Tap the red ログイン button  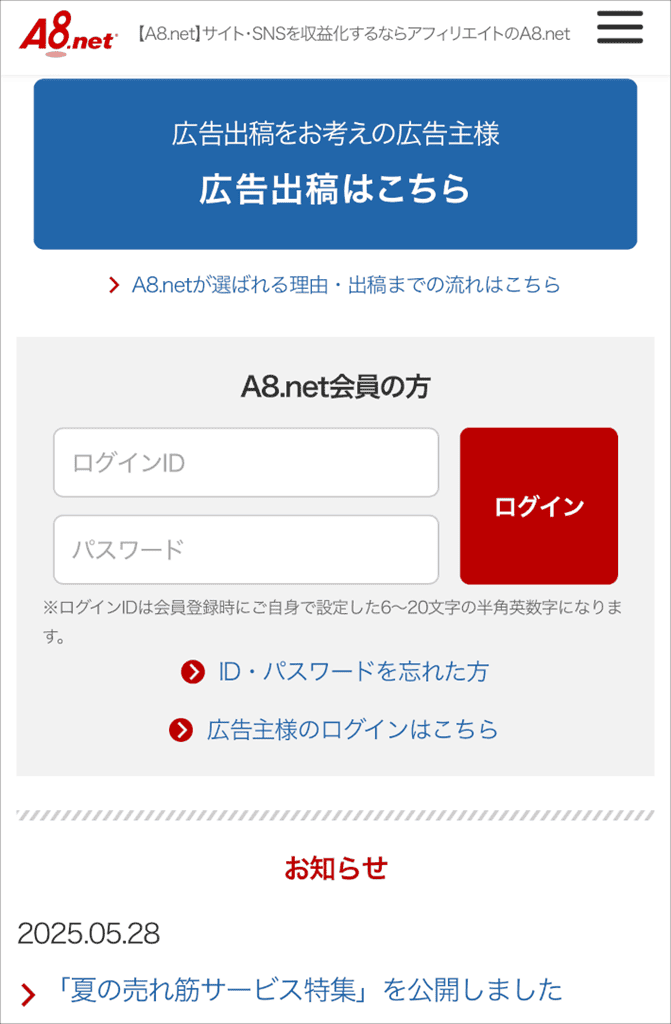coord(539,506)
